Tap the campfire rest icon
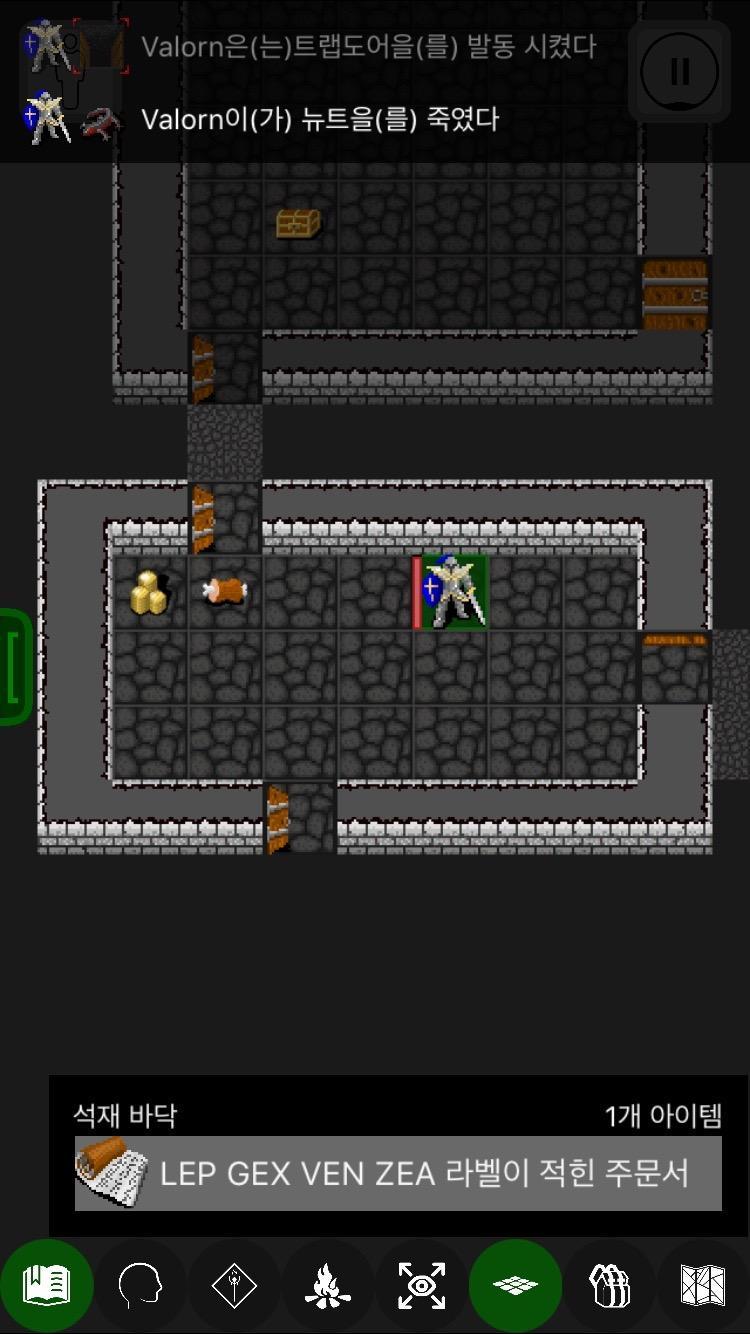Image resolution: width=750 pixels, height=1334 pixels. (327, 1287)
